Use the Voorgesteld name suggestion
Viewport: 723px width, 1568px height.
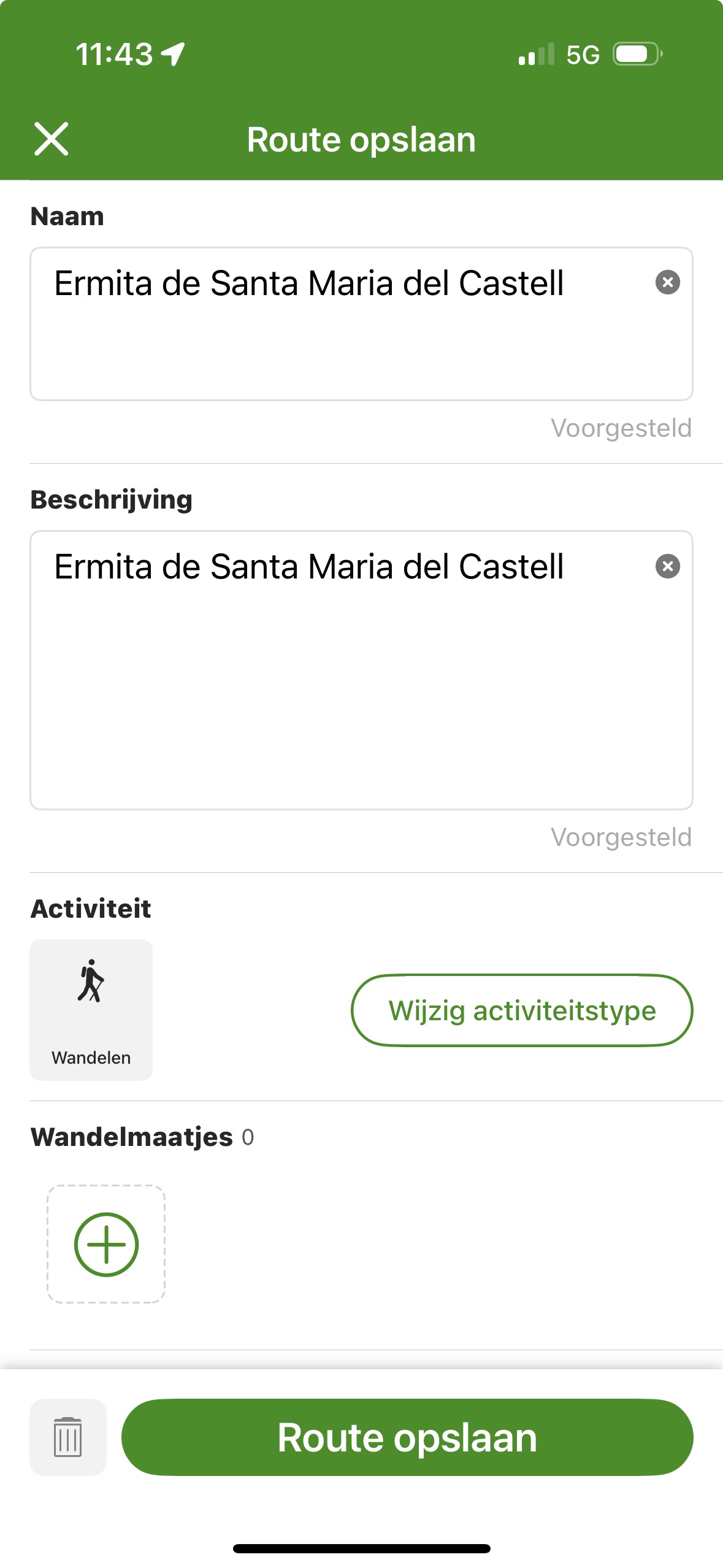click(621, 428)
